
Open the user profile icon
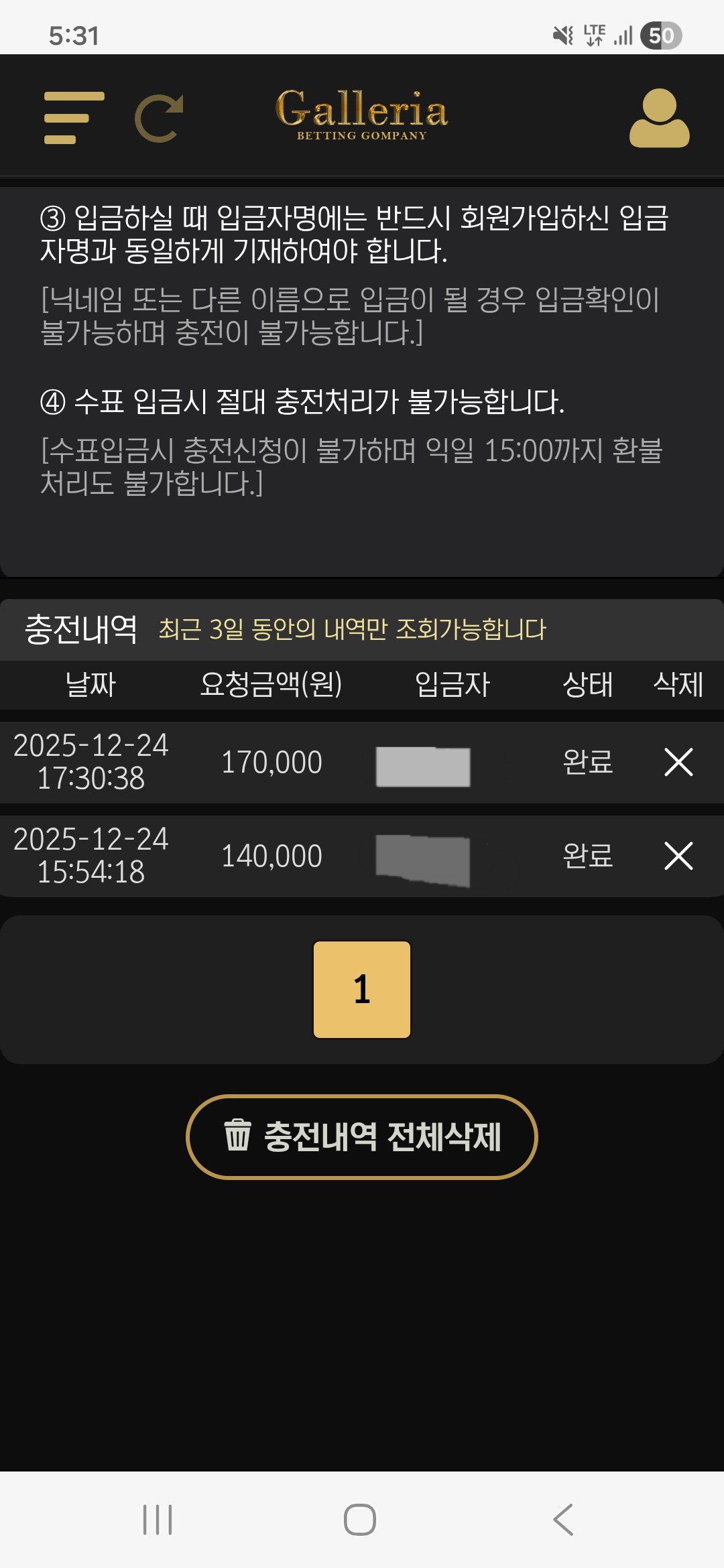click(x=659, y=118)
